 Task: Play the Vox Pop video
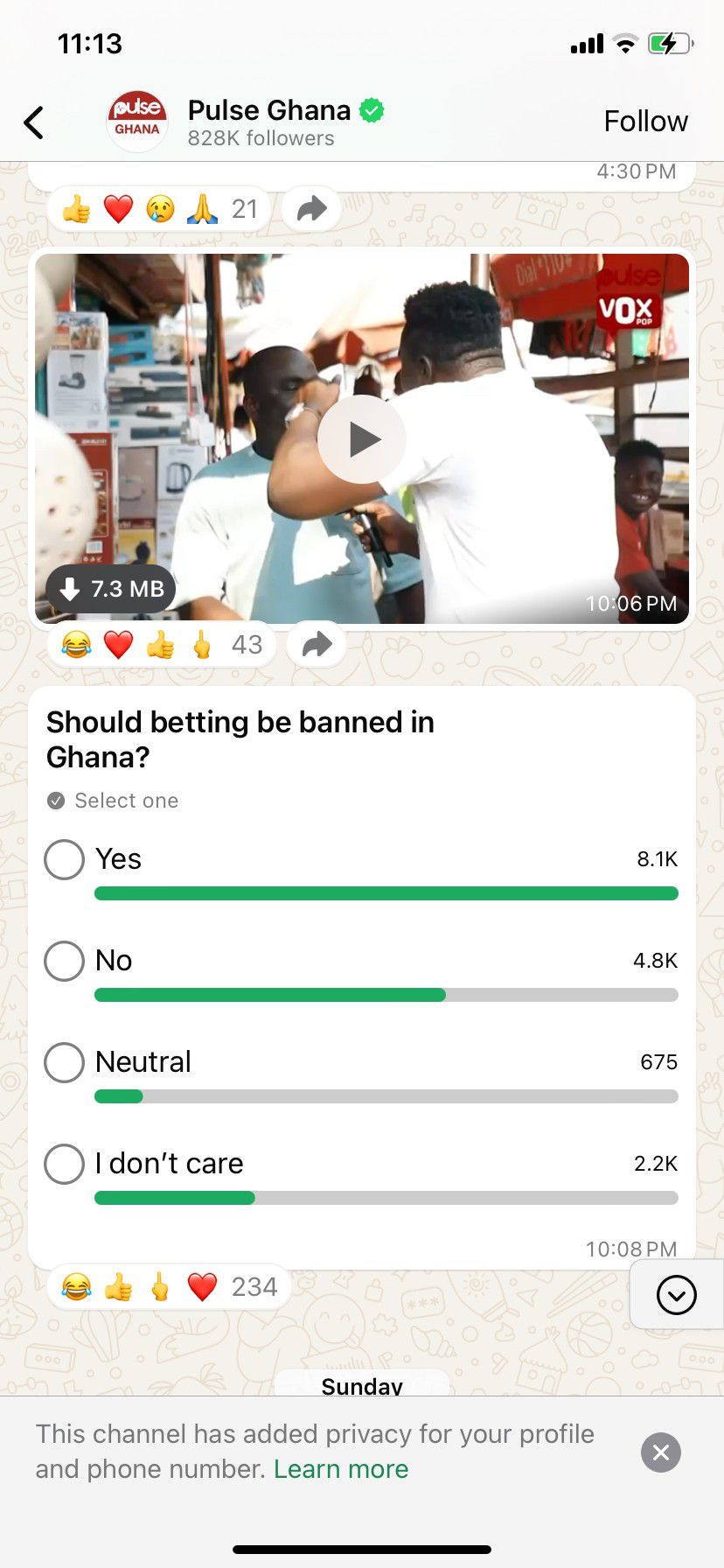pyautogui.click(x=361, y=439)
